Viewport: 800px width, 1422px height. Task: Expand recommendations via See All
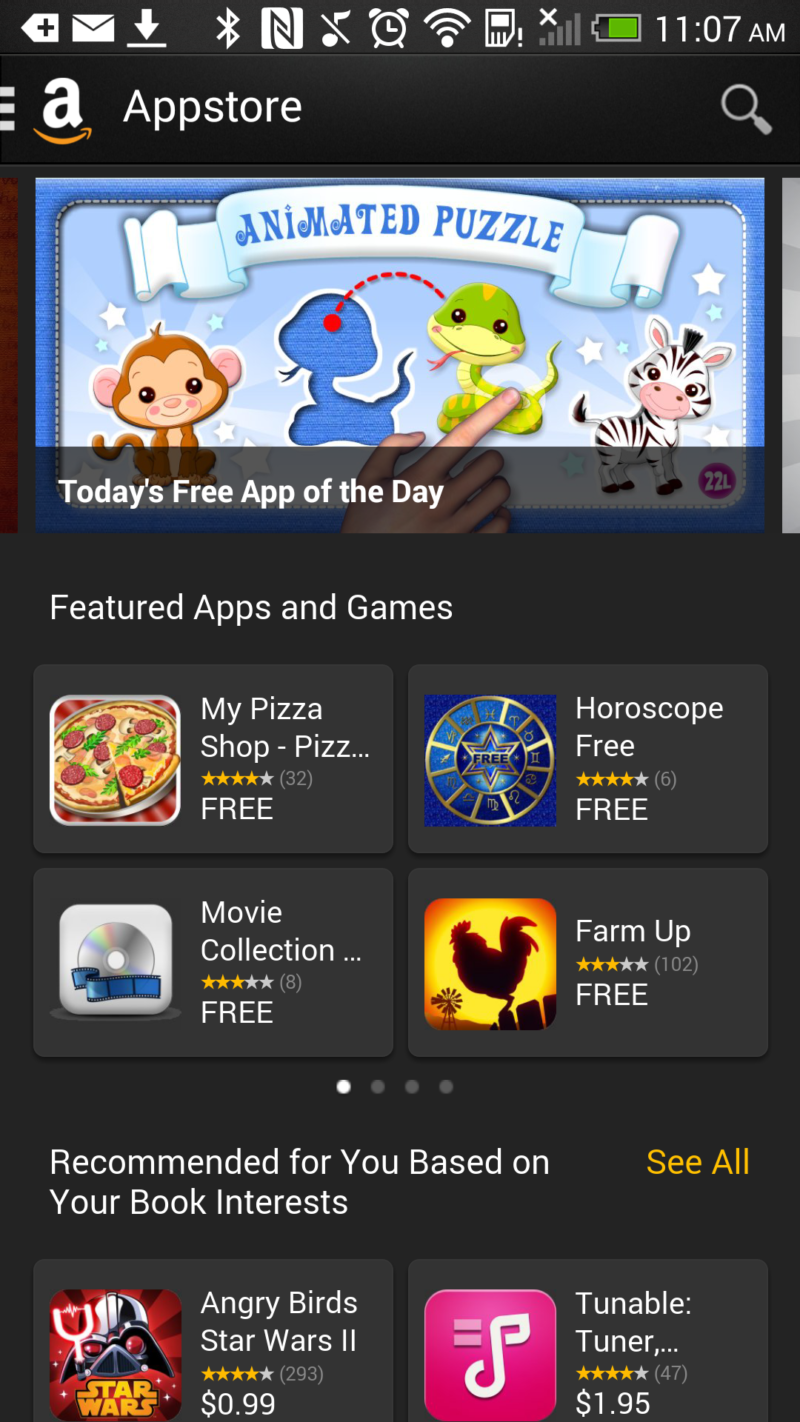pos(698,1161)
